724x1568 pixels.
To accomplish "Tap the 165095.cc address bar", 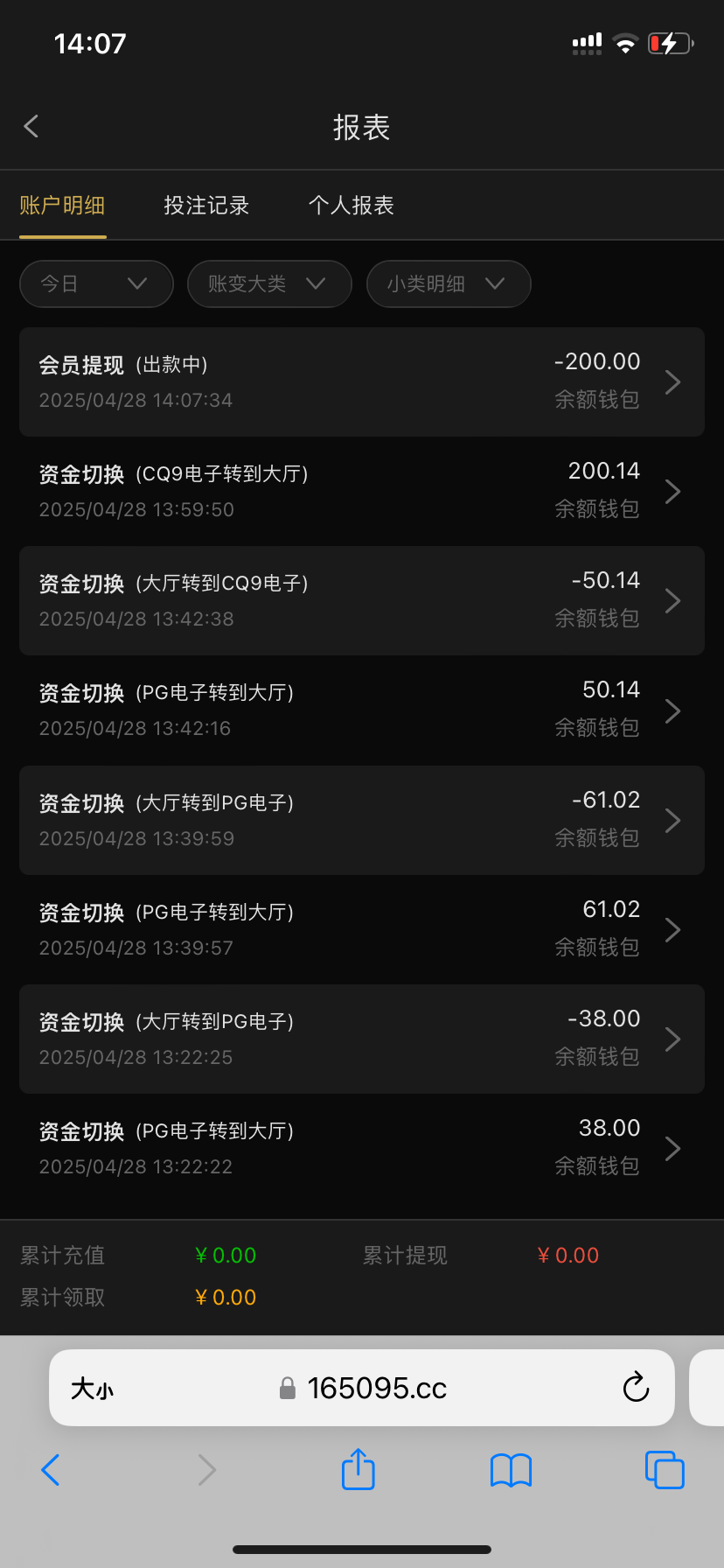I will click(362, 1388).
